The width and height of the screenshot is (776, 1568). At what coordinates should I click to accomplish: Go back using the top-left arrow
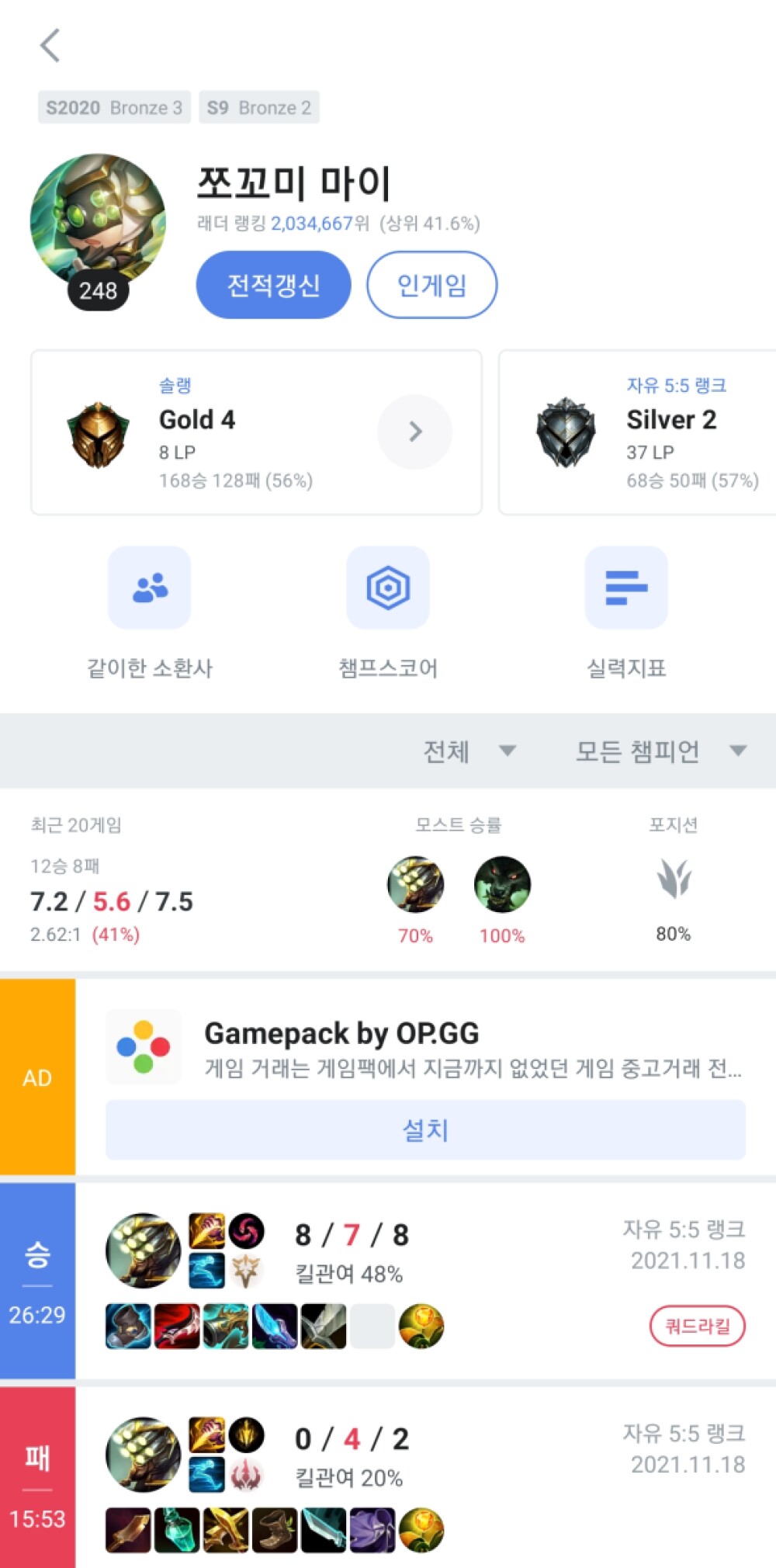pyautogui.click(x=50, y=45)
